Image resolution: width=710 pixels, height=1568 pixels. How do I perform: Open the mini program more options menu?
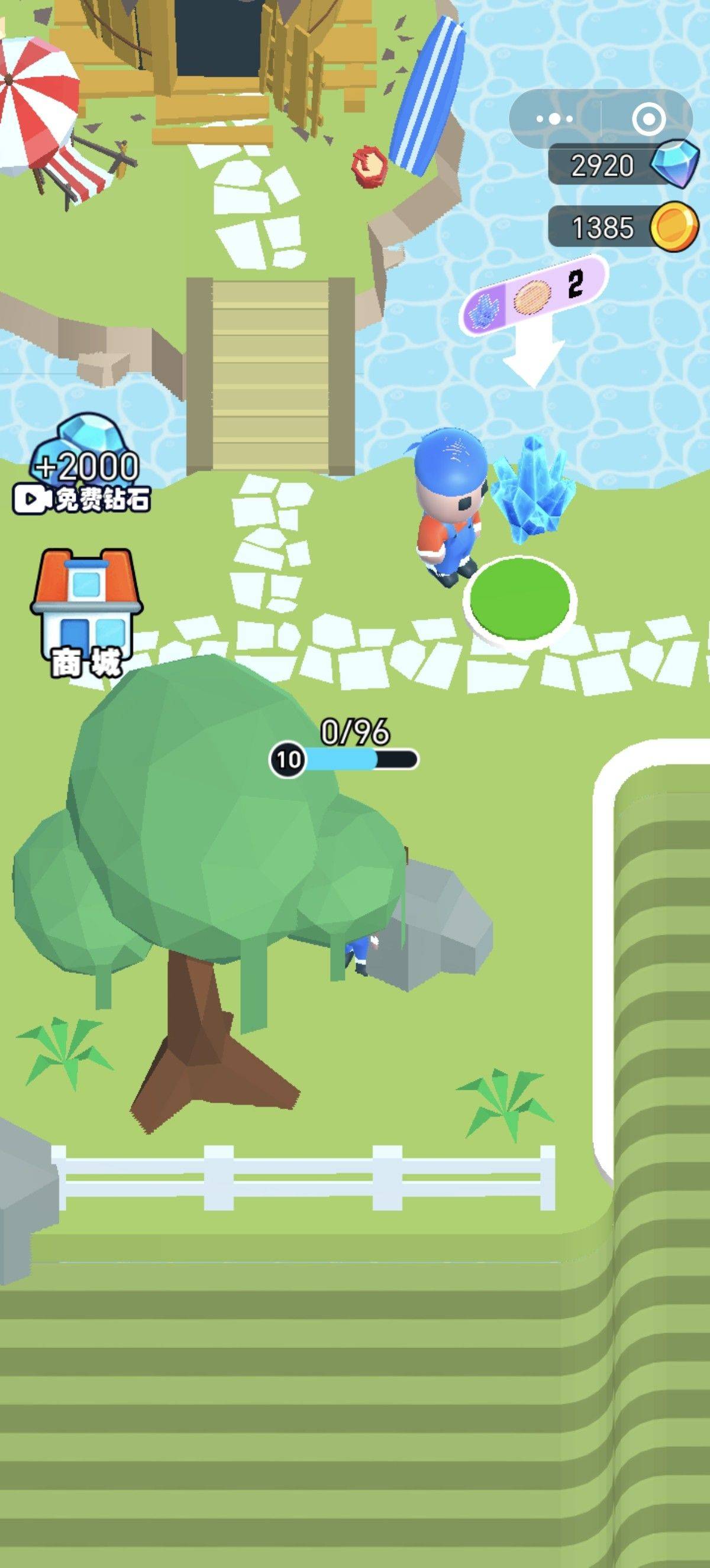554,118
